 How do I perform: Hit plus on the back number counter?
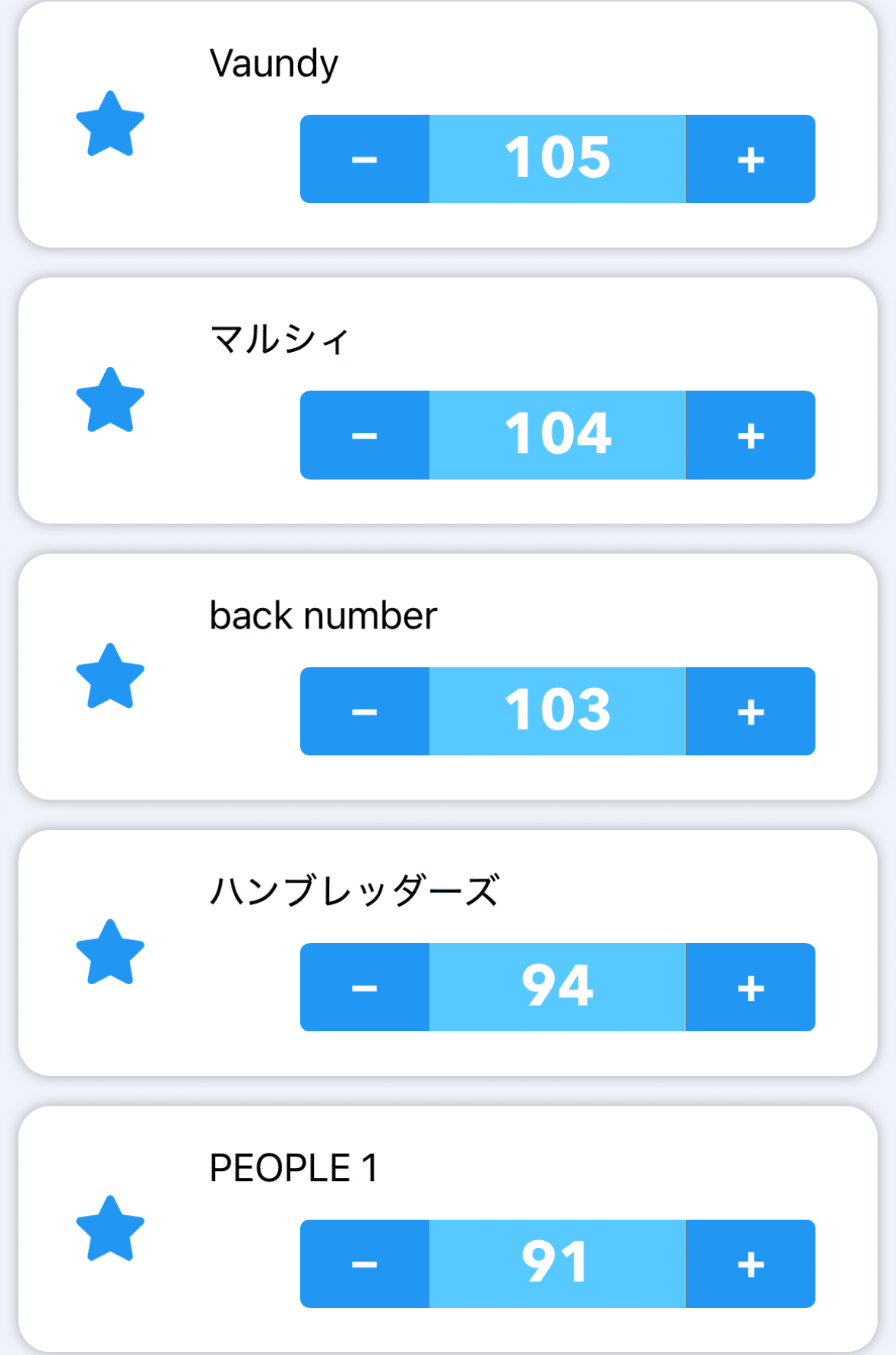tap(750, 711)
